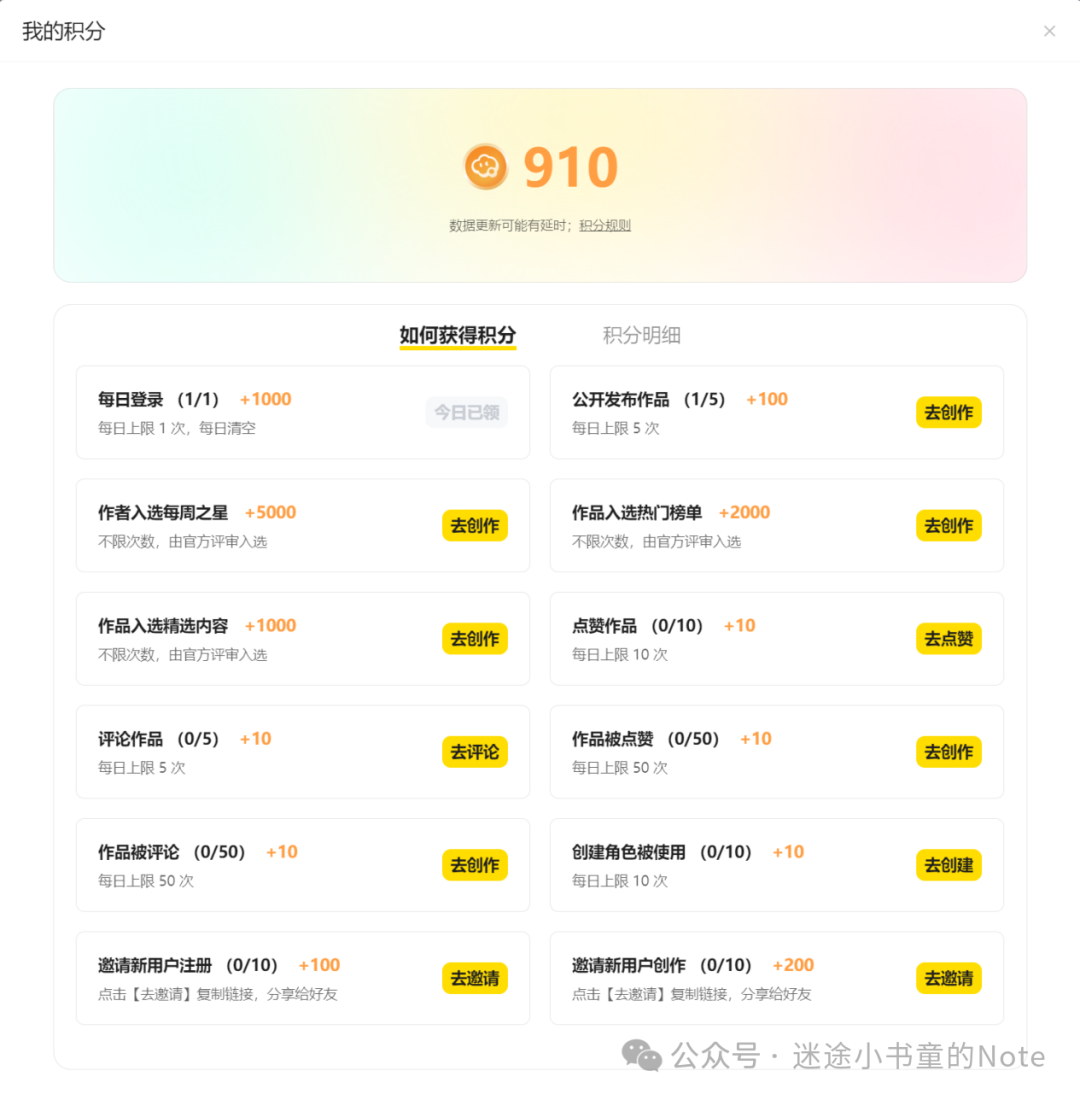
Task: Tap 去邀请 for 邀请新用户创作
Action: point(948,978)
